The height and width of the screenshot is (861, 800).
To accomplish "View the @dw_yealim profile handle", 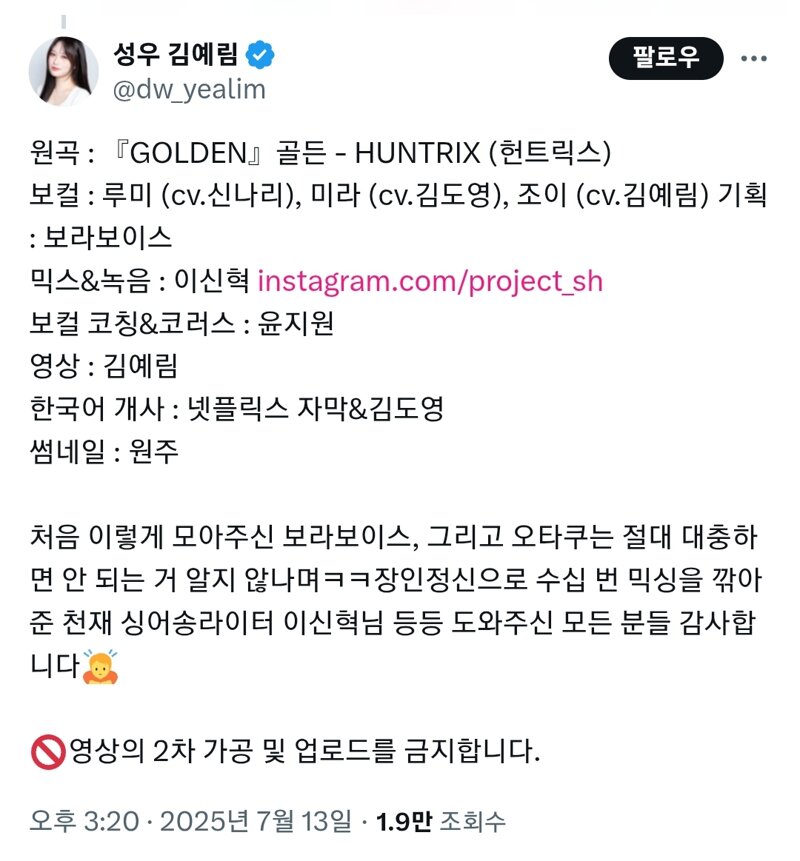I will [190, 89].
